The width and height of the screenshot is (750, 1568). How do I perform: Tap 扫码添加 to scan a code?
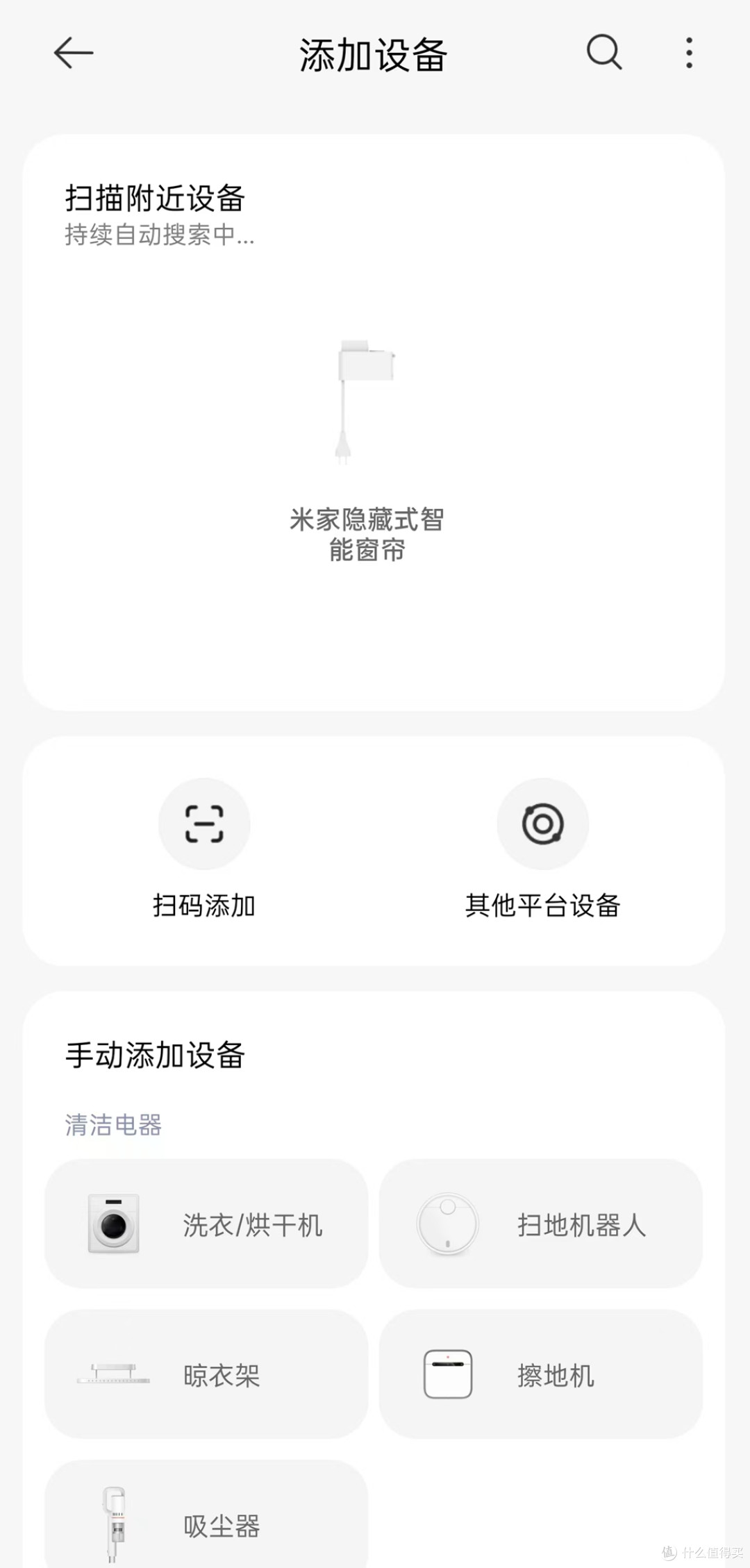pos(204,849)
